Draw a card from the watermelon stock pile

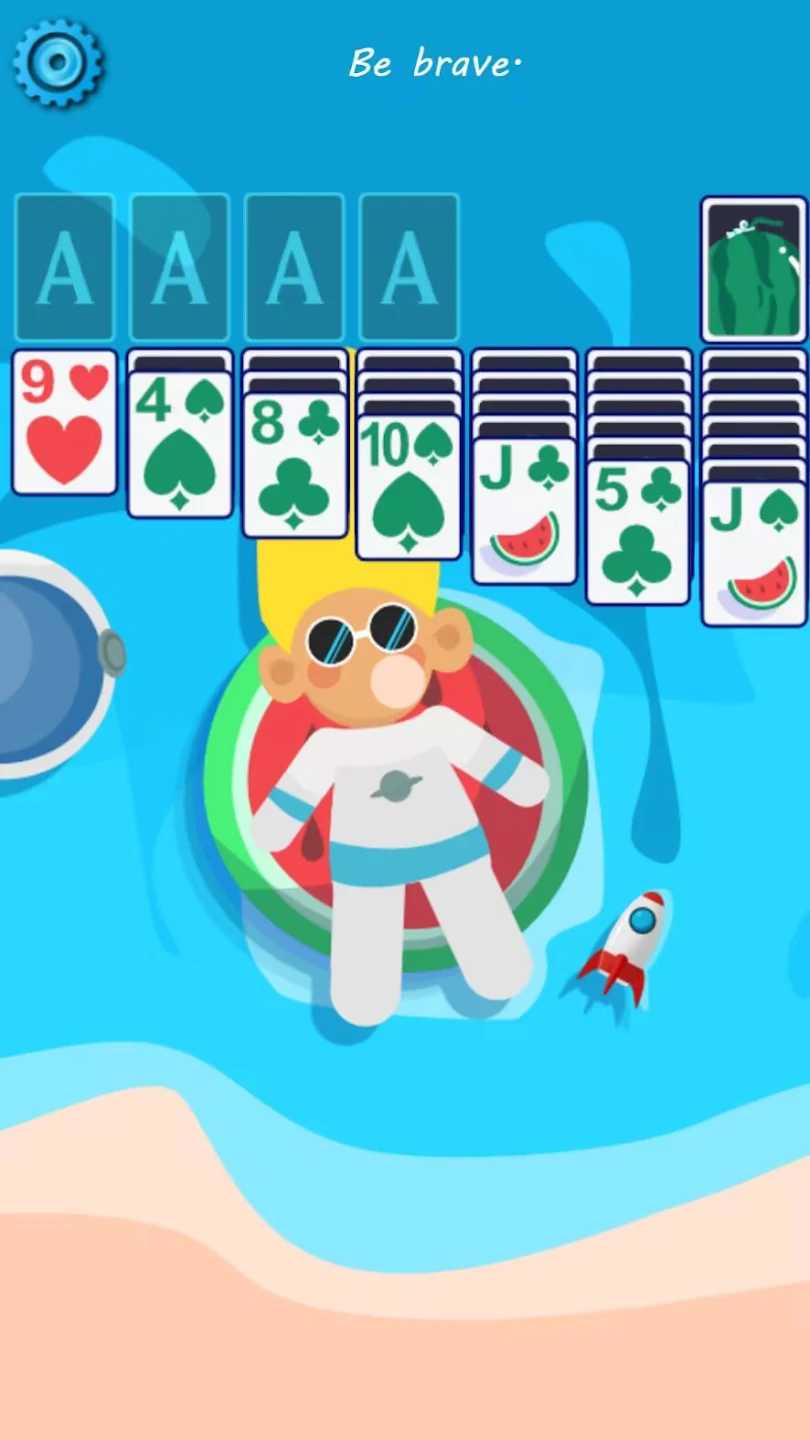(753, 270)
